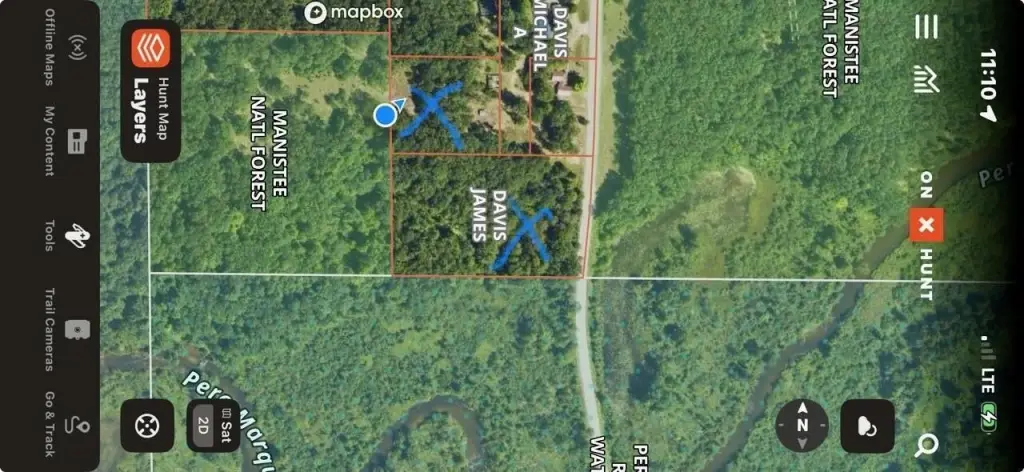
Task: Switch to the Offline Maps tab
Action: tap(63, 48)
